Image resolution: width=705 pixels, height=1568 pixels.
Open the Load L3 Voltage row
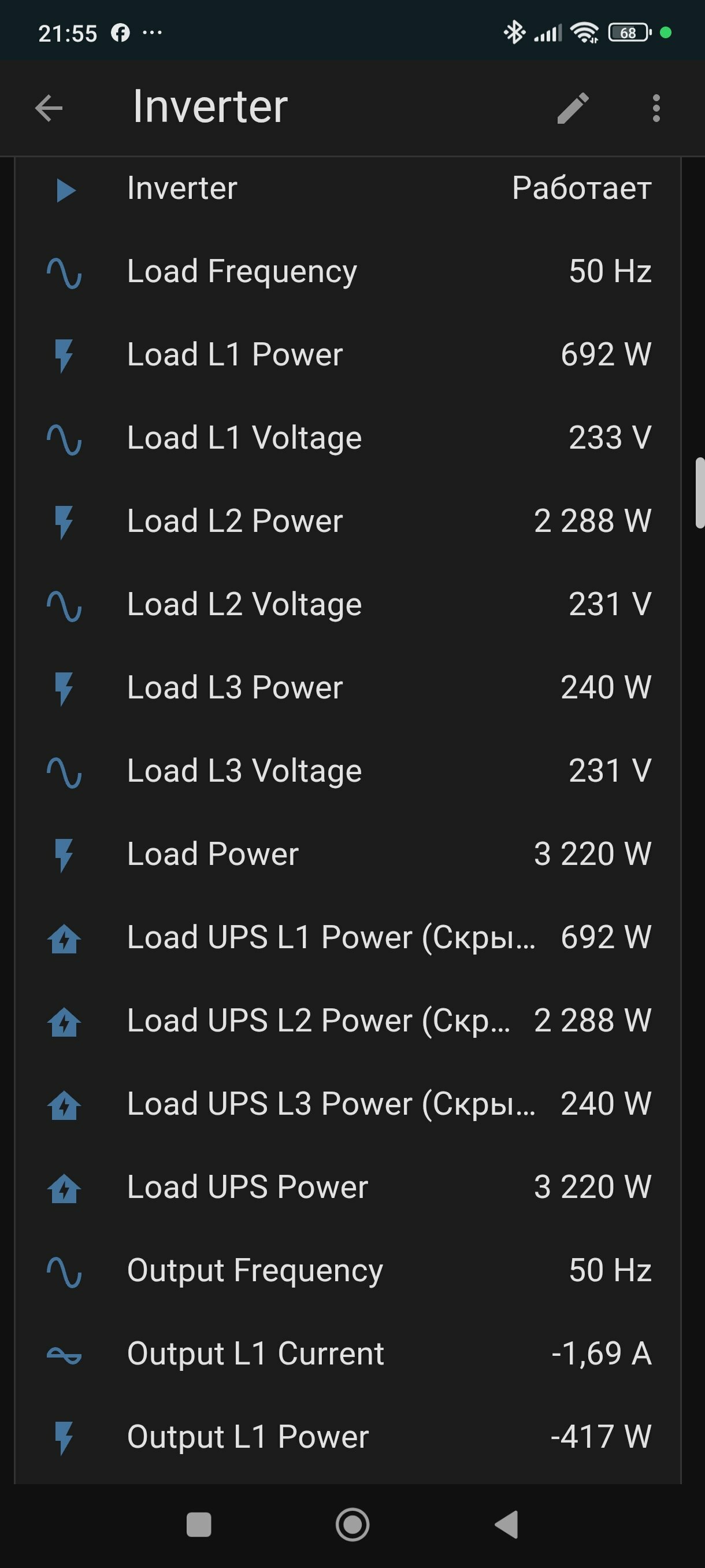[x=348, y=771]
